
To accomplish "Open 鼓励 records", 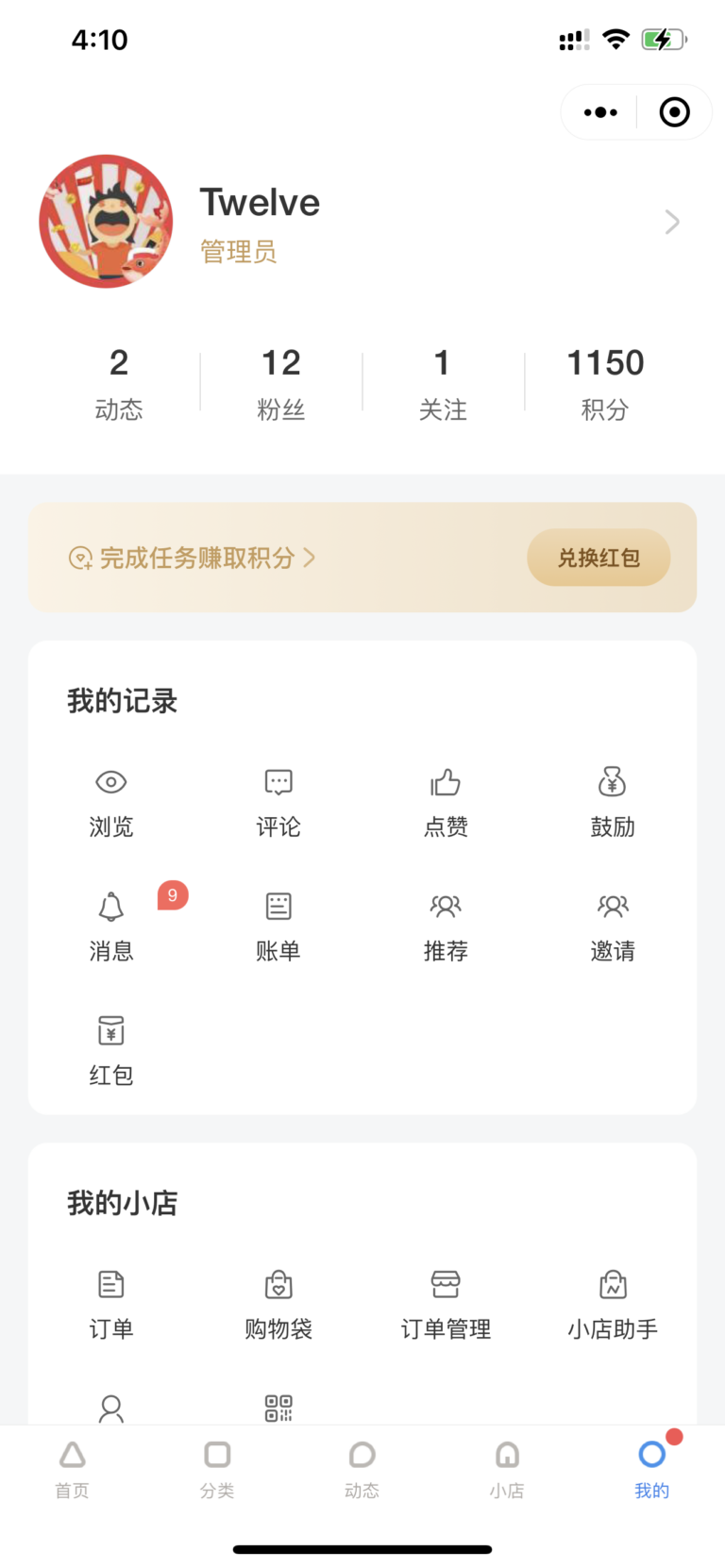I will [x=613, y=803].
